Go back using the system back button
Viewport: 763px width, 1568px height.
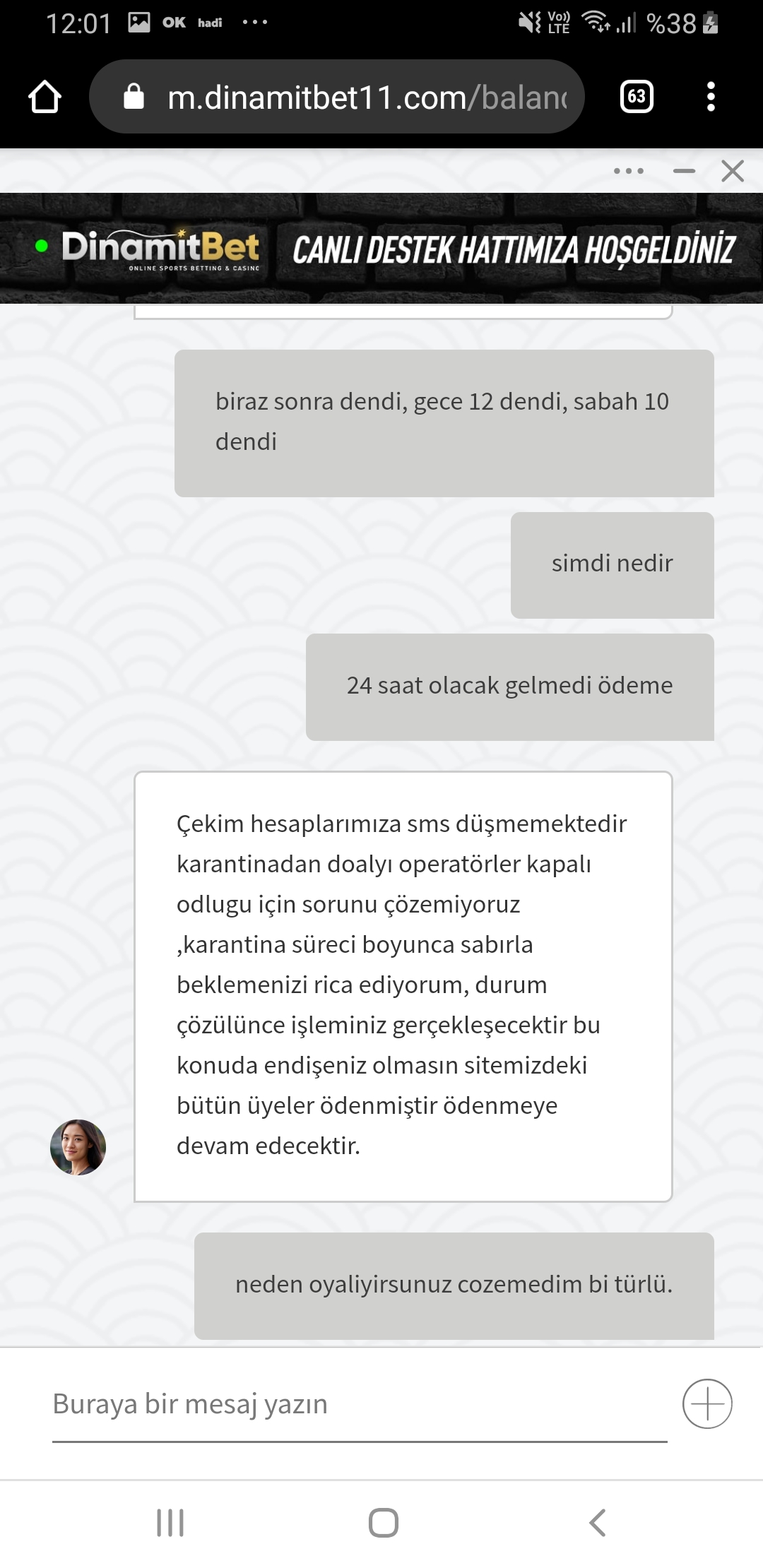(598, 1522)
